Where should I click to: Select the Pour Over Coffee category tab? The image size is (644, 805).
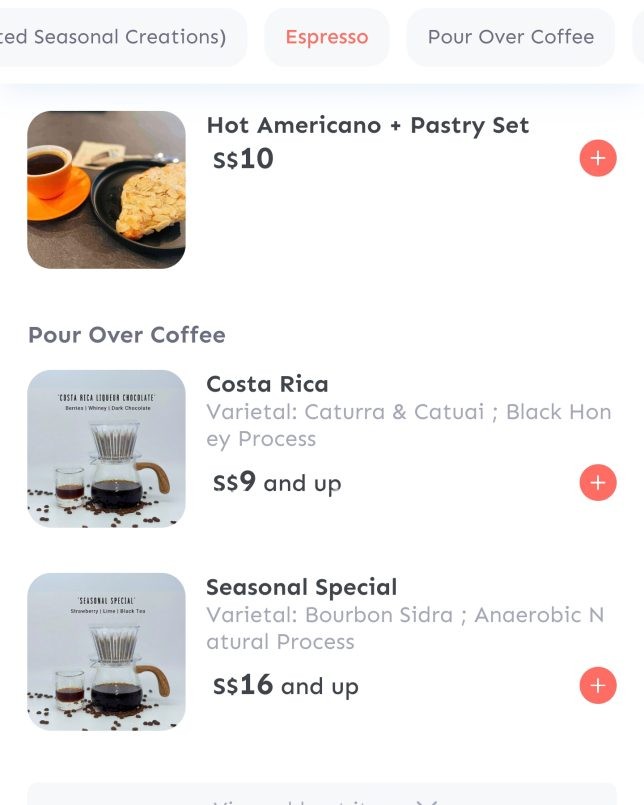(x=510, y=38)
